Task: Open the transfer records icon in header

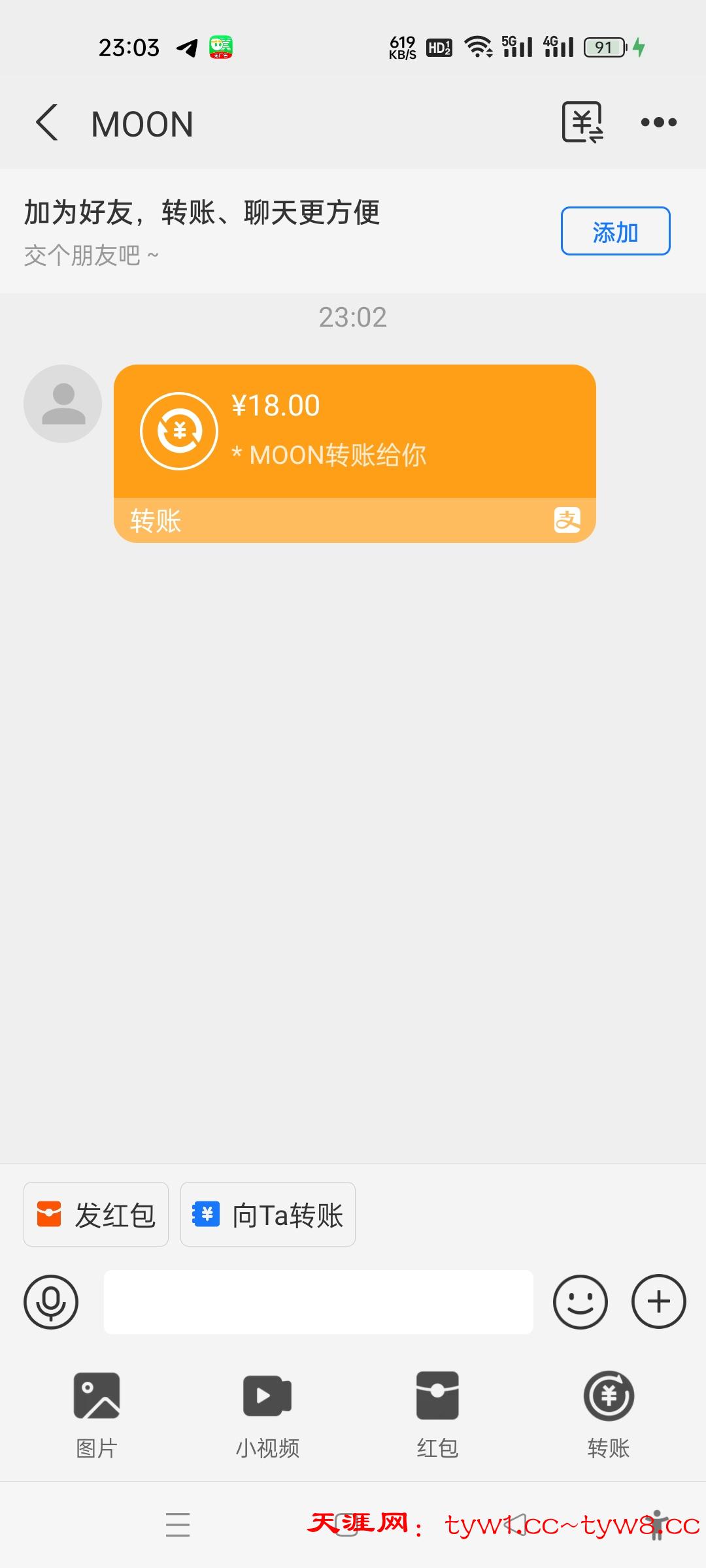Action: coord(582,122)
